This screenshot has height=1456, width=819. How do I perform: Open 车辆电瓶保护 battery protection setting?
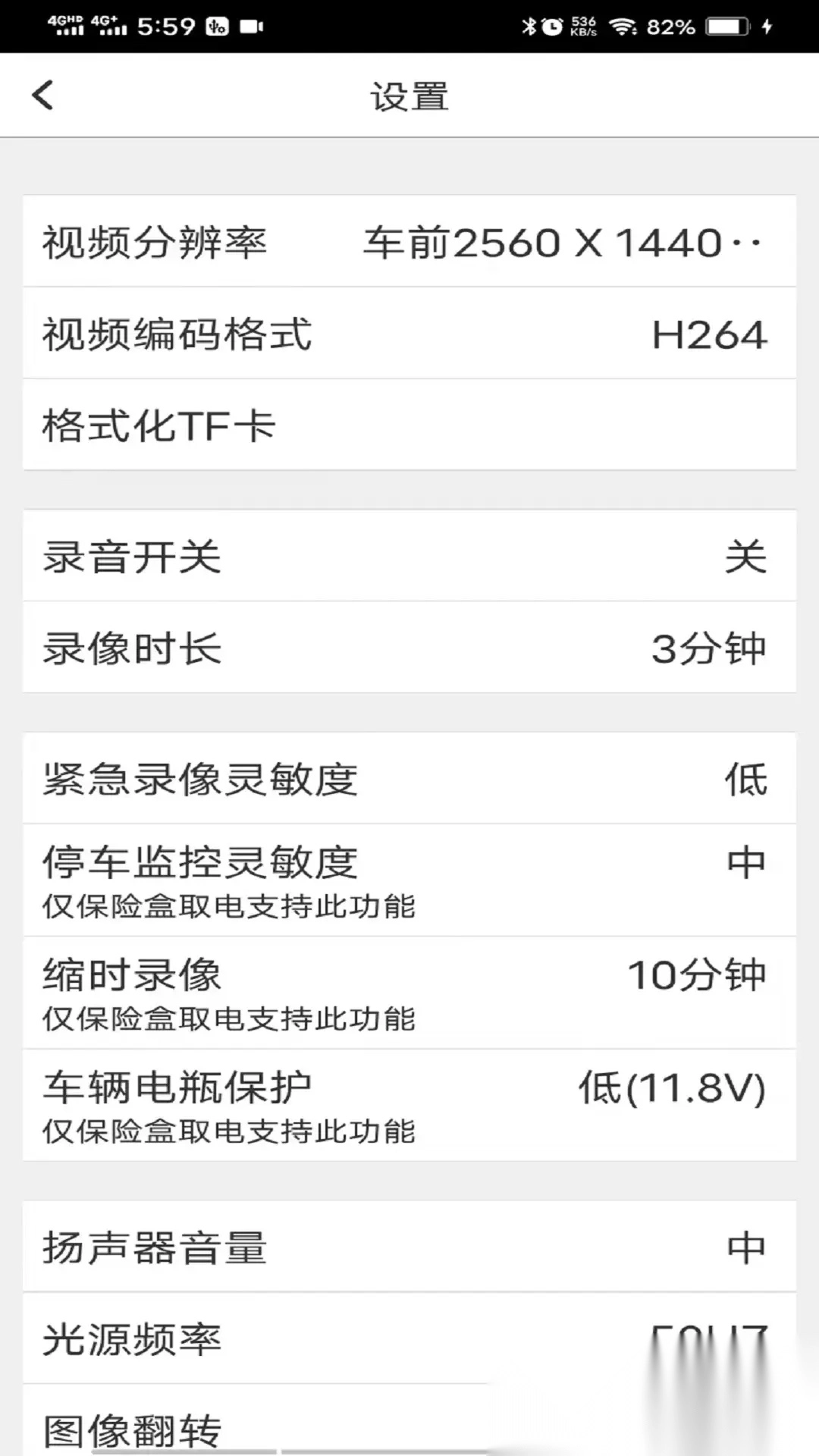click(409, 1103)
